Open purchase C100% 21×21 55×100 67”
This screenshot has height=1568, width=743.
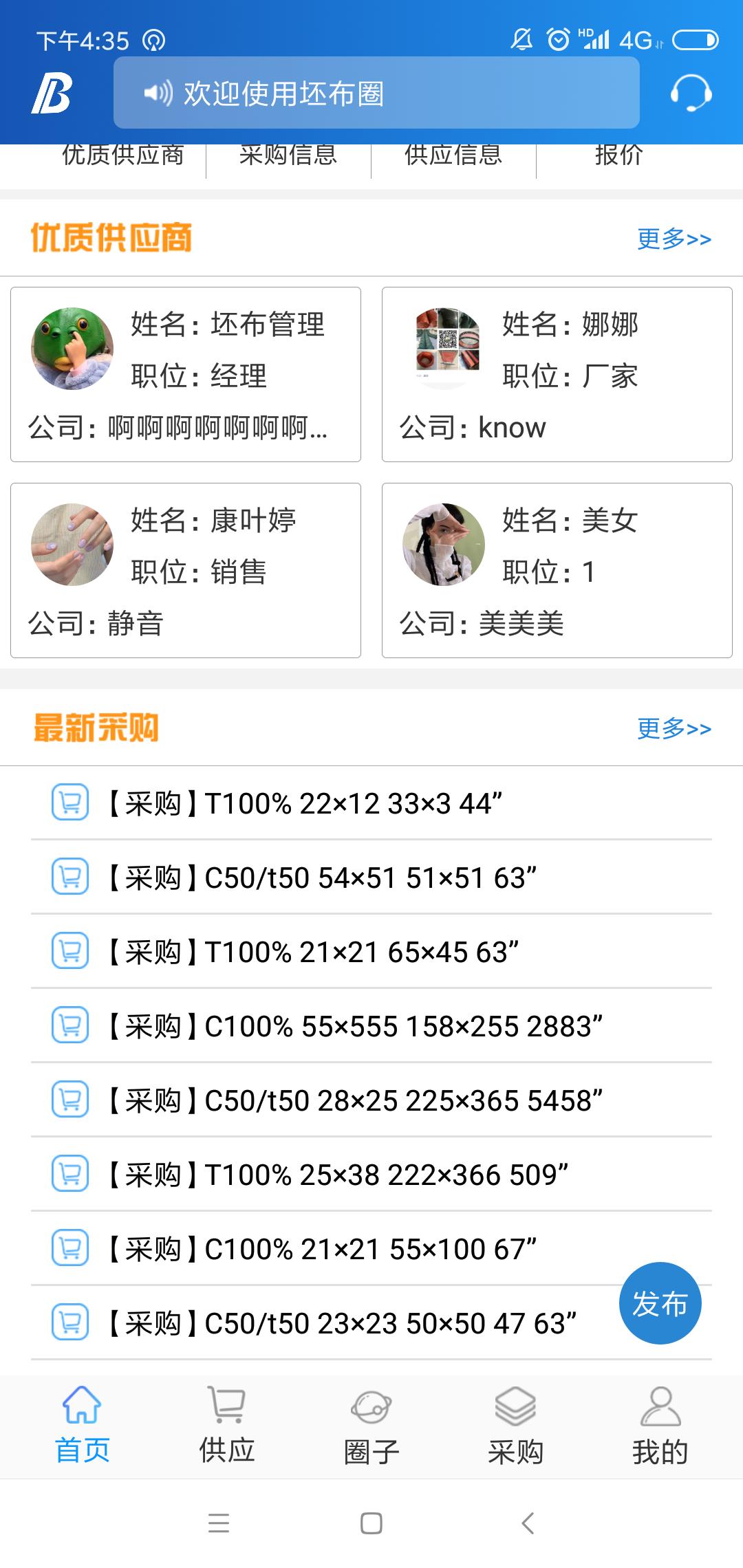[x=371, y=1249]
